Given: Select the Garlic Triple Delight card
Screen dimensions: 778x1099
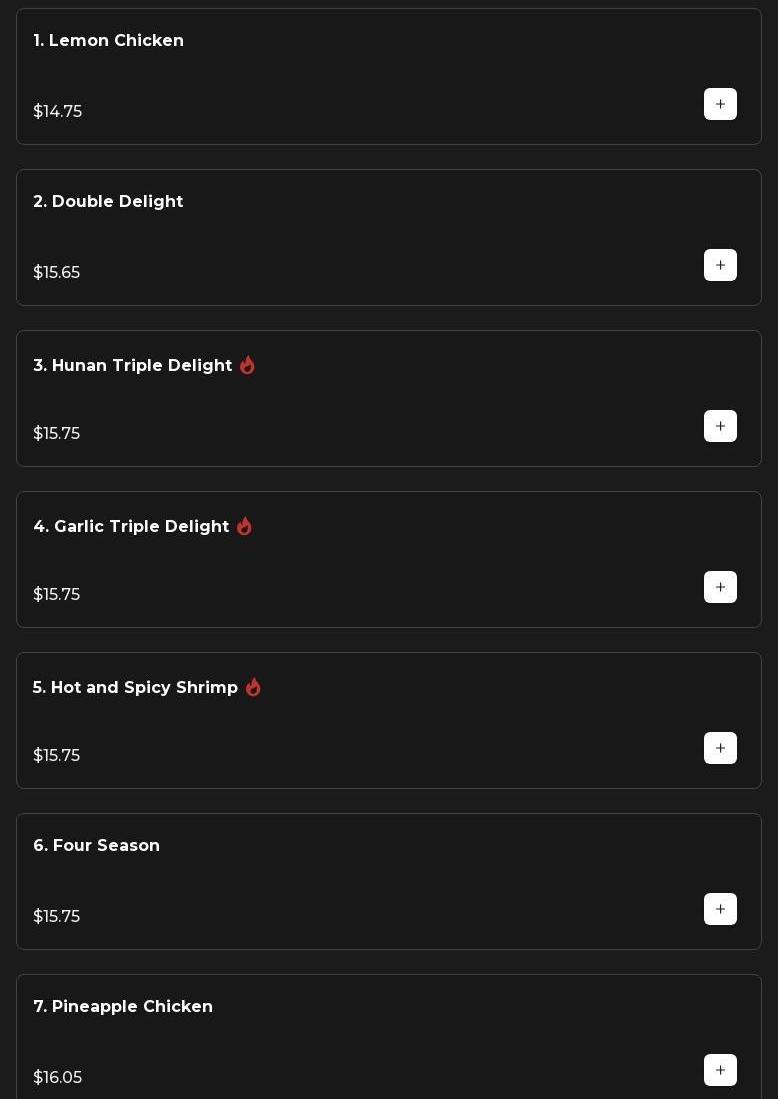Looking at the screenshot, I should [x=131, y=527].
